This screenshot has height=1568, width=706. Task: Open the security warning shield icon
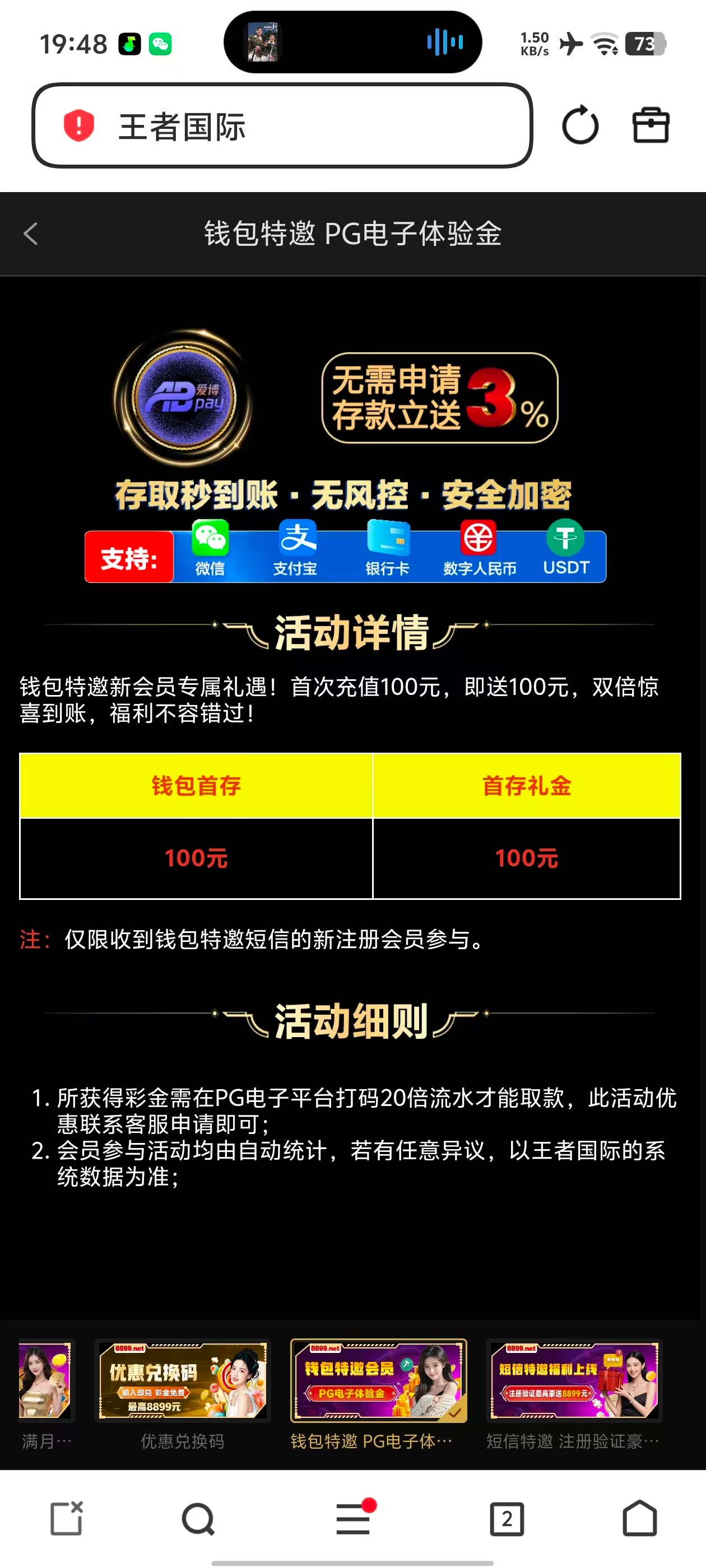pos(79,126)
